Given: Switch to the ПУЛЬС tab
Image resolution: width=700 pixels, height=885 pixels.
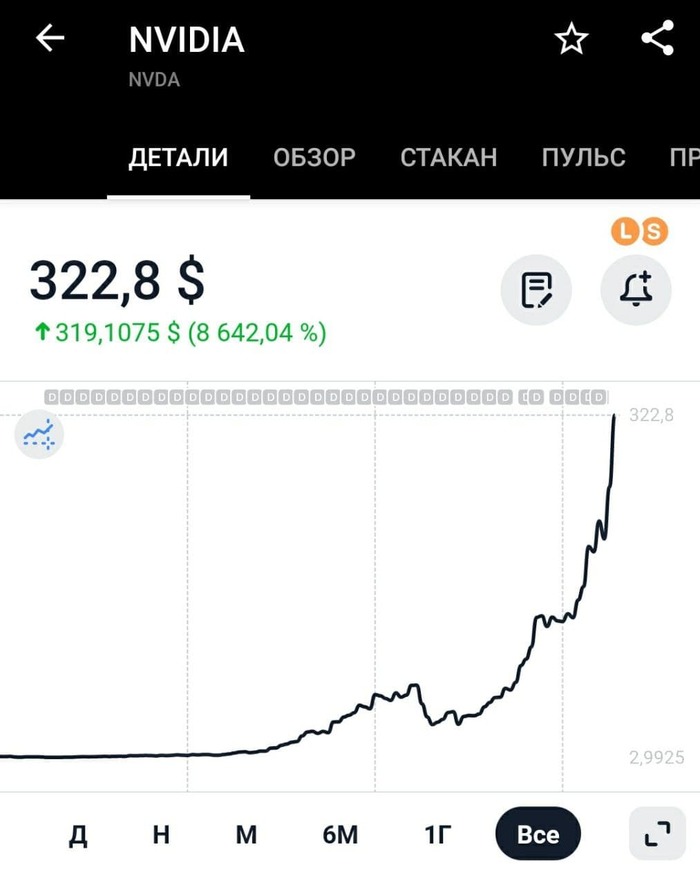Looking at the screenshot, I should pos(583,157).
